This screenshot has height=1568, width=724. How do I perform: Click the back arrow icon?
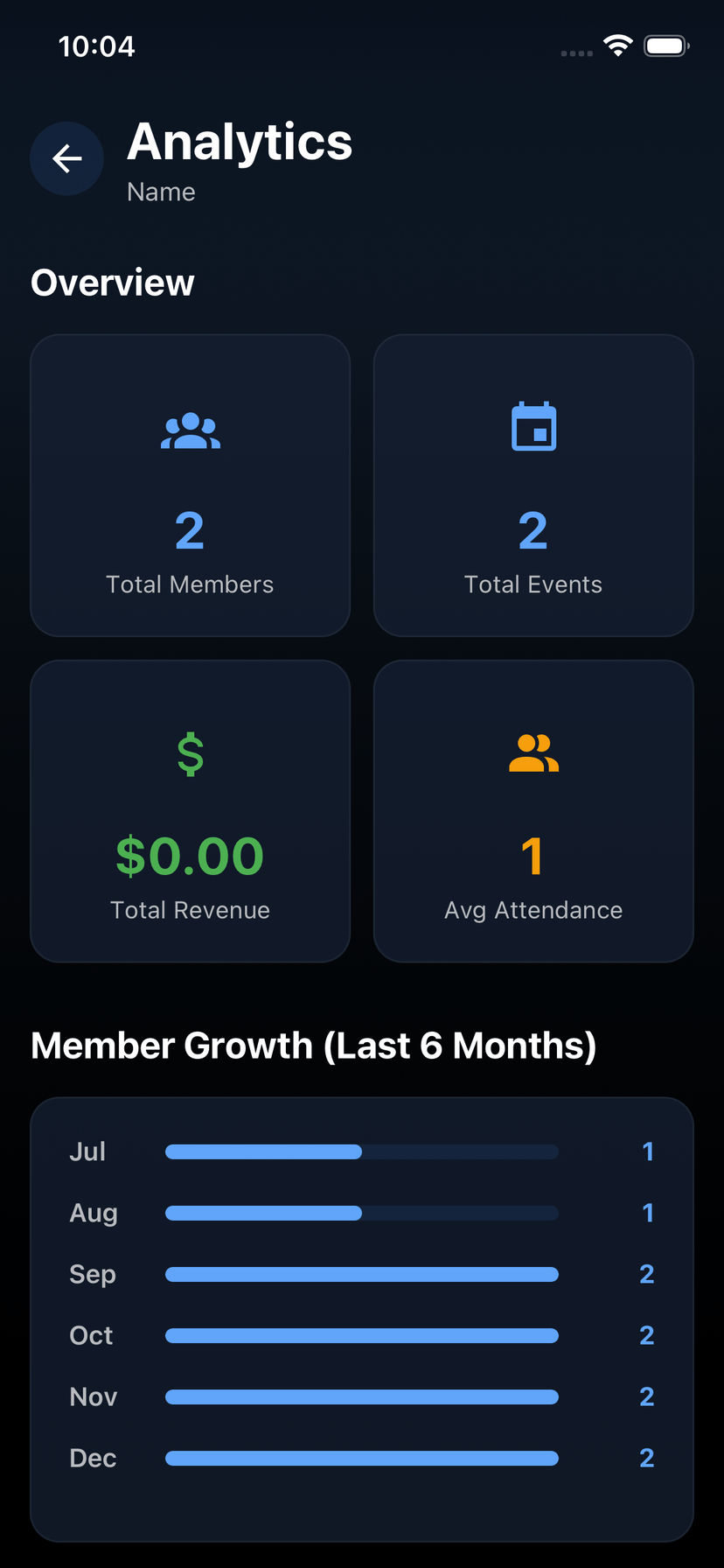66,158
